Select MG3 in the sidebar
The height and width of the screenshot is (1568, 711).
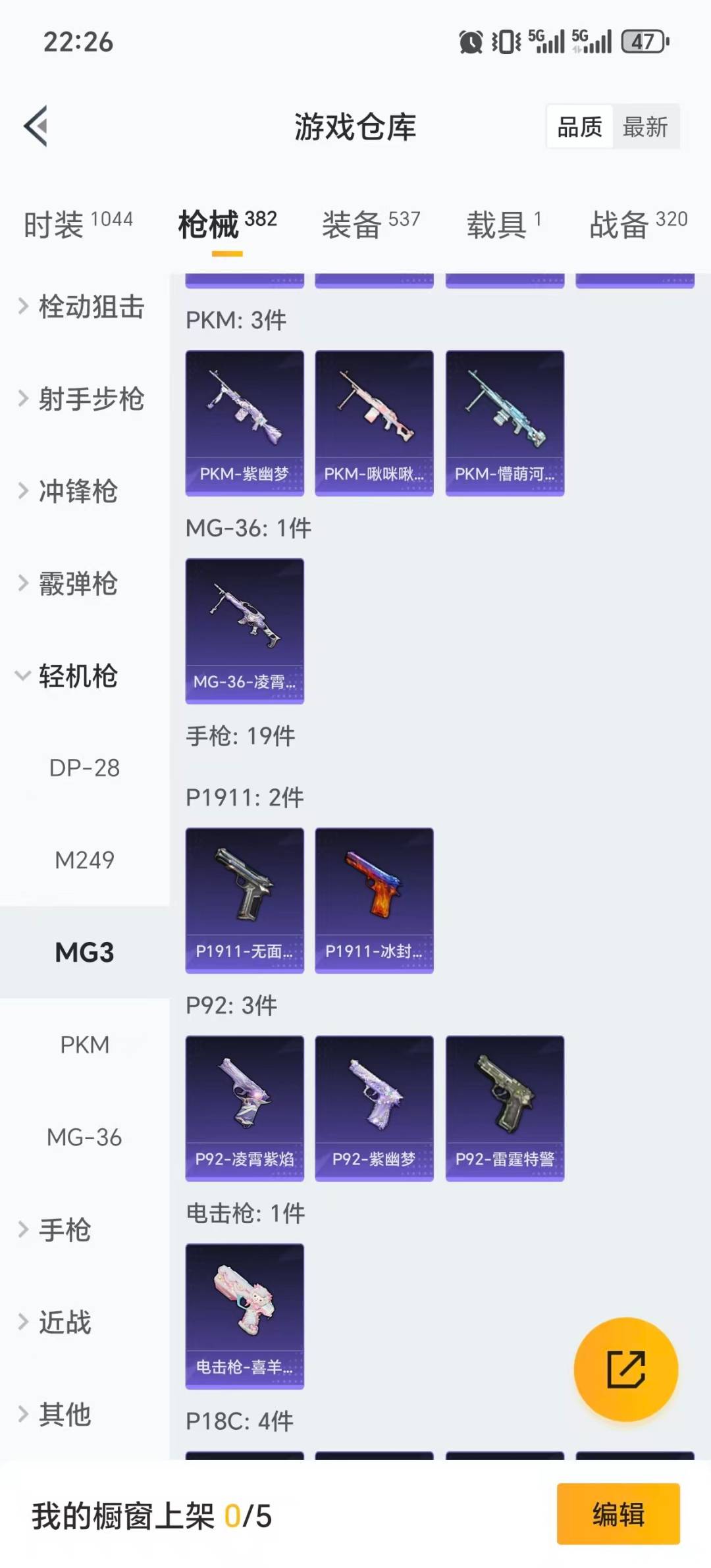point(84,953)
